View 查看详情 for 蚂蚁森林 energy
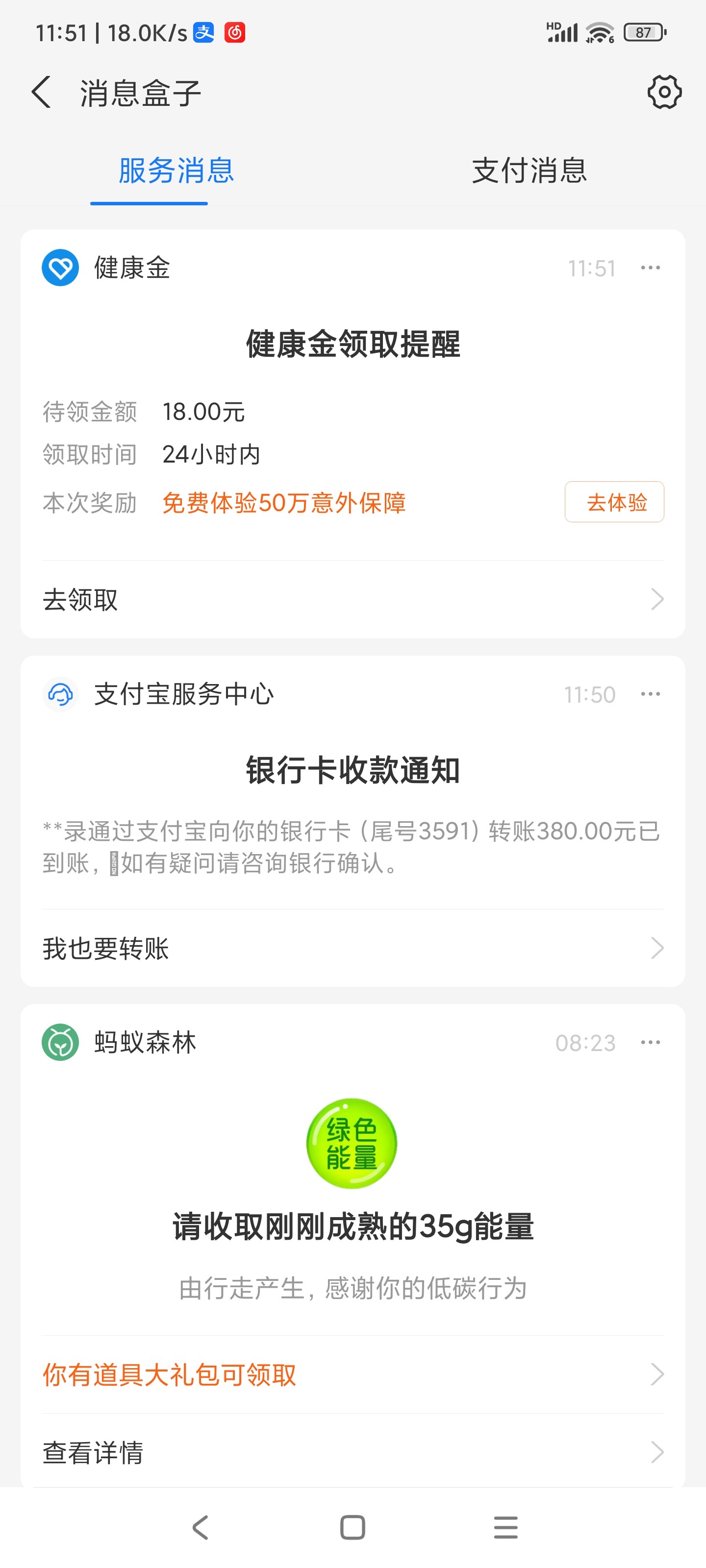The height and width of the screenshot is (1568, 706). (x=353, y=1452)
